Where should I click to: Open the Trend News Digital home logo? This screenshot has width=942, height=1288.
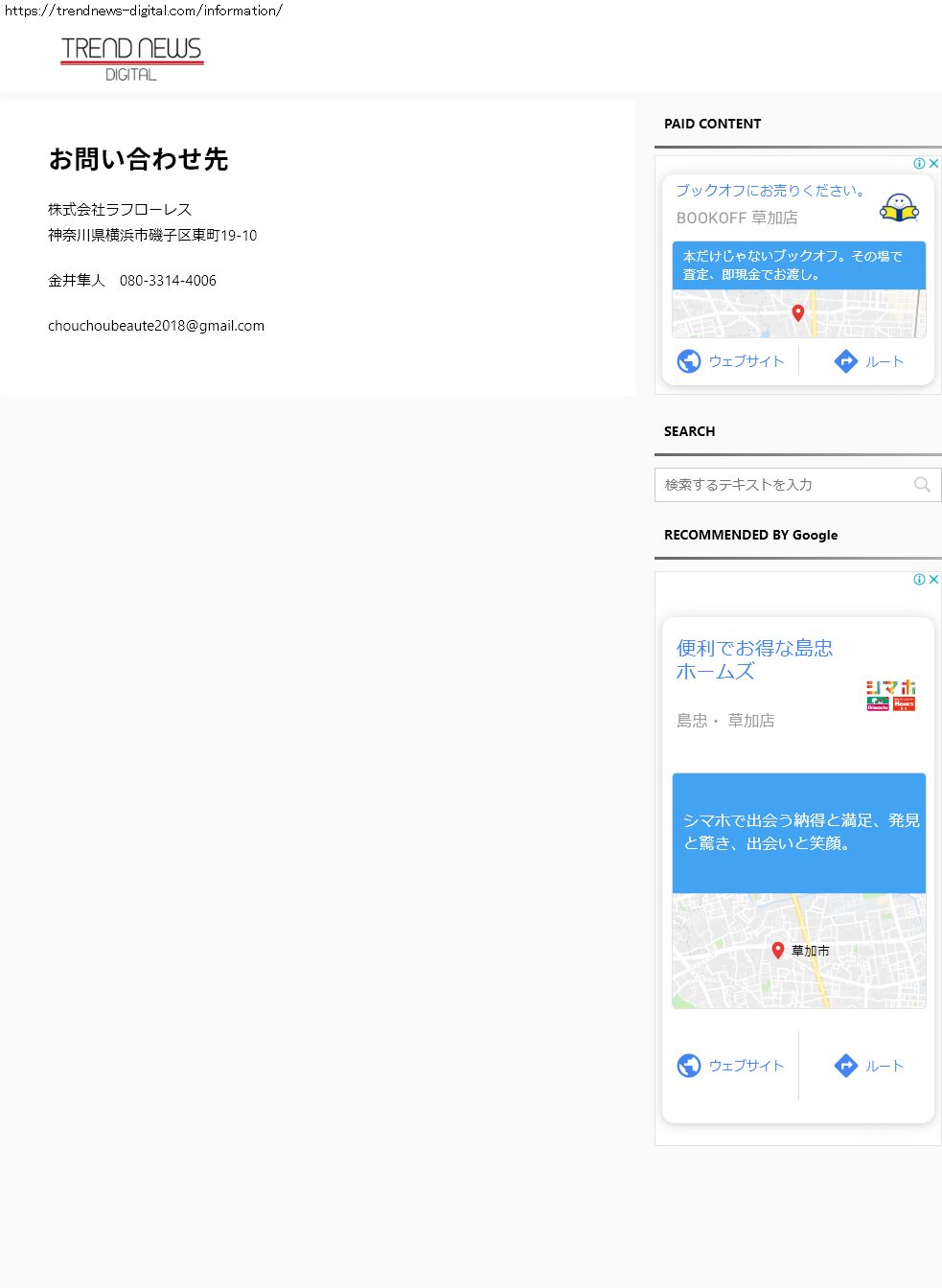[131, 58]
